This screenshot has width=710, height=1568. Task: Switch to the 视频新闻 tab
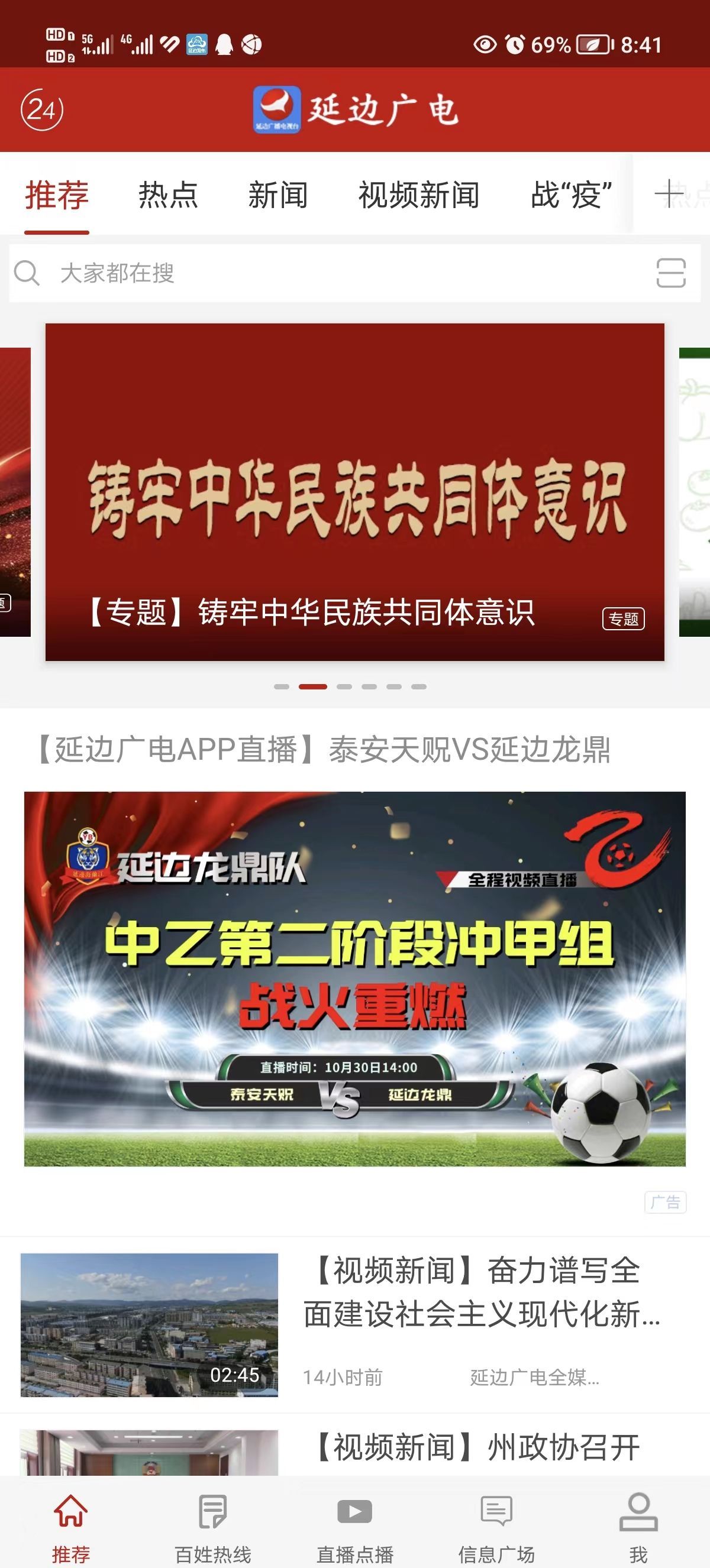418,195
